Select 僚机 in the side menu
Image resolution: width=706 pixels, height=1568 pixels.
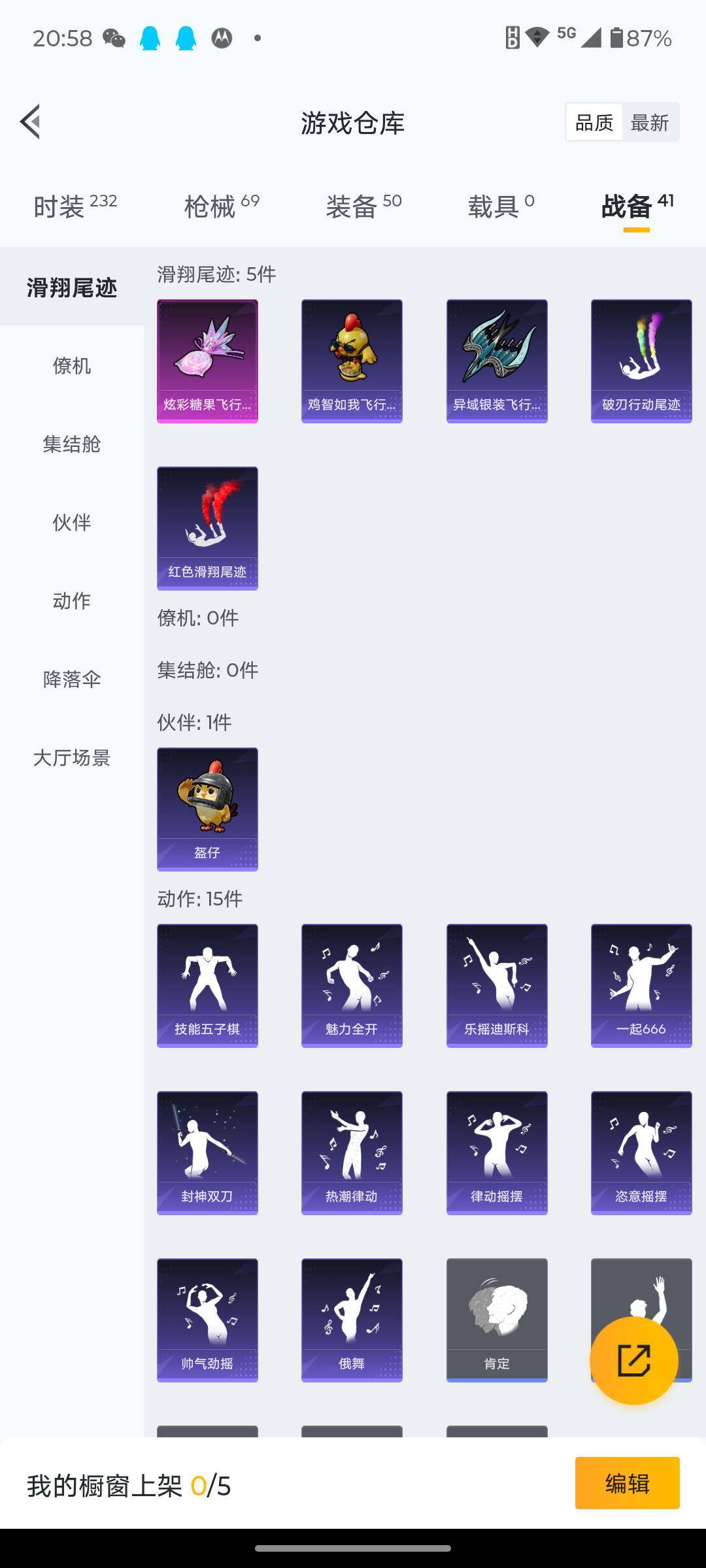[72, 366]
